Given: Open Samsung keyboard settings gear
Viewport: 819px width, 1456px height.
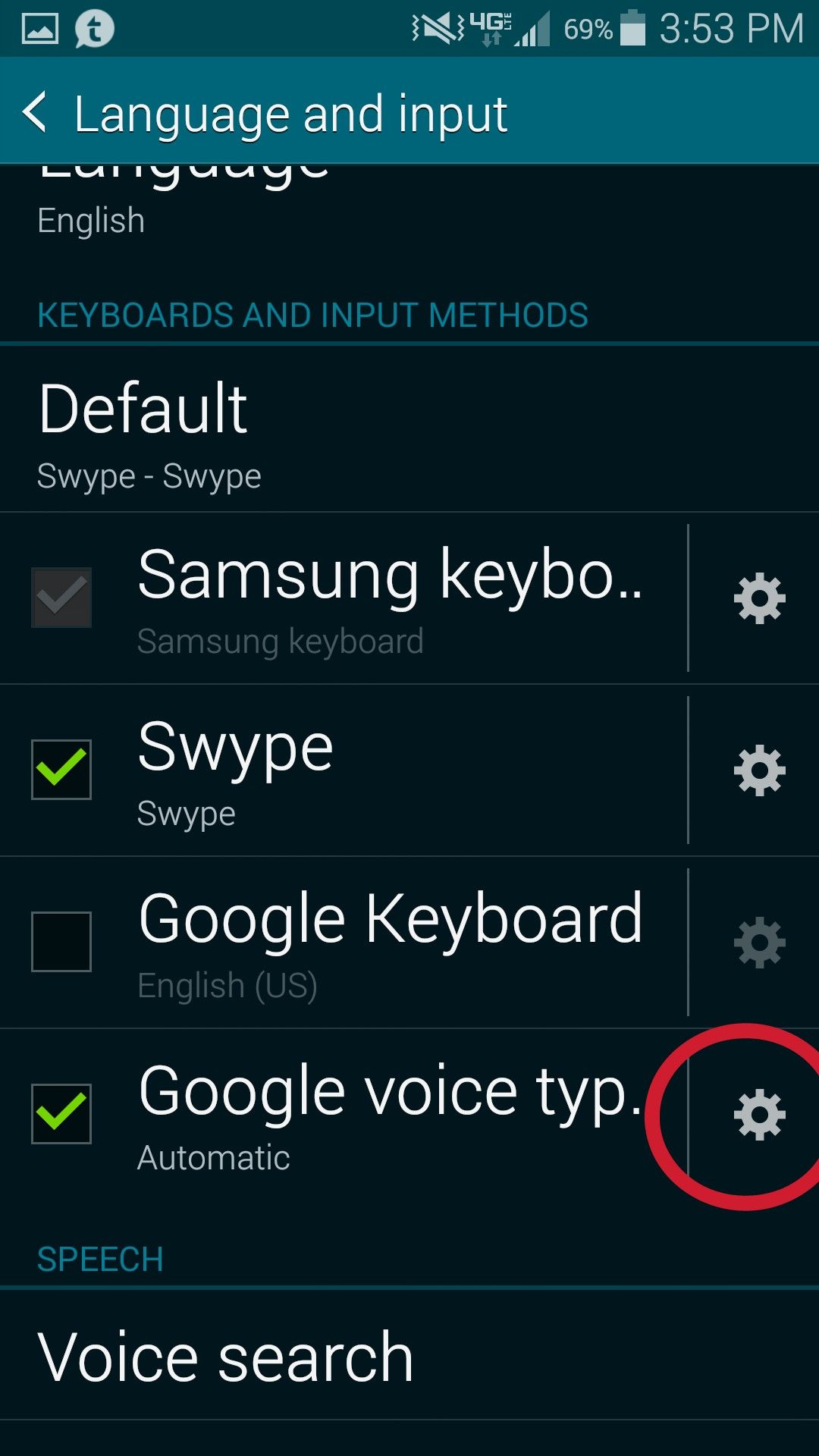Looking at the screenshot, I should coord(758,599).
